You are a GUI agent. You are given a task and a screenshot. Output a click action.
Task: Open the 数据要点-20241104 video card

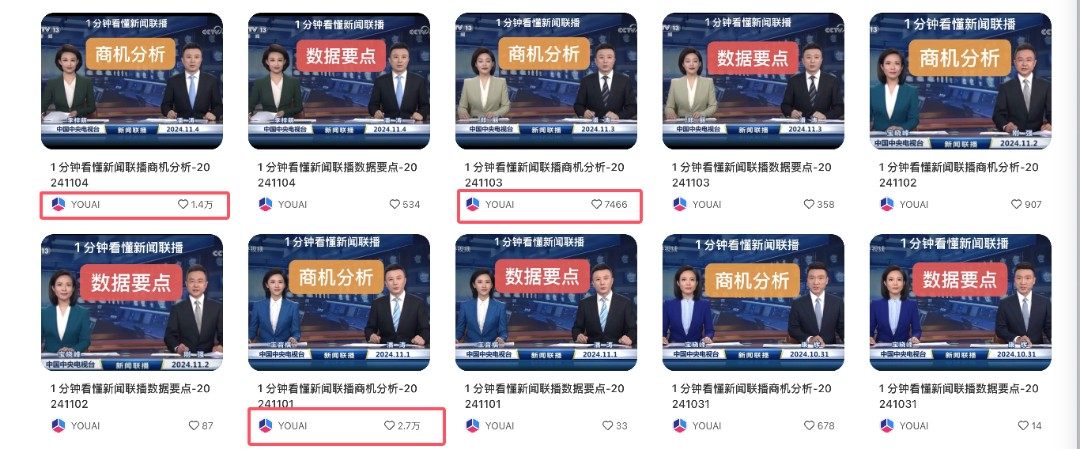point(339,80)
